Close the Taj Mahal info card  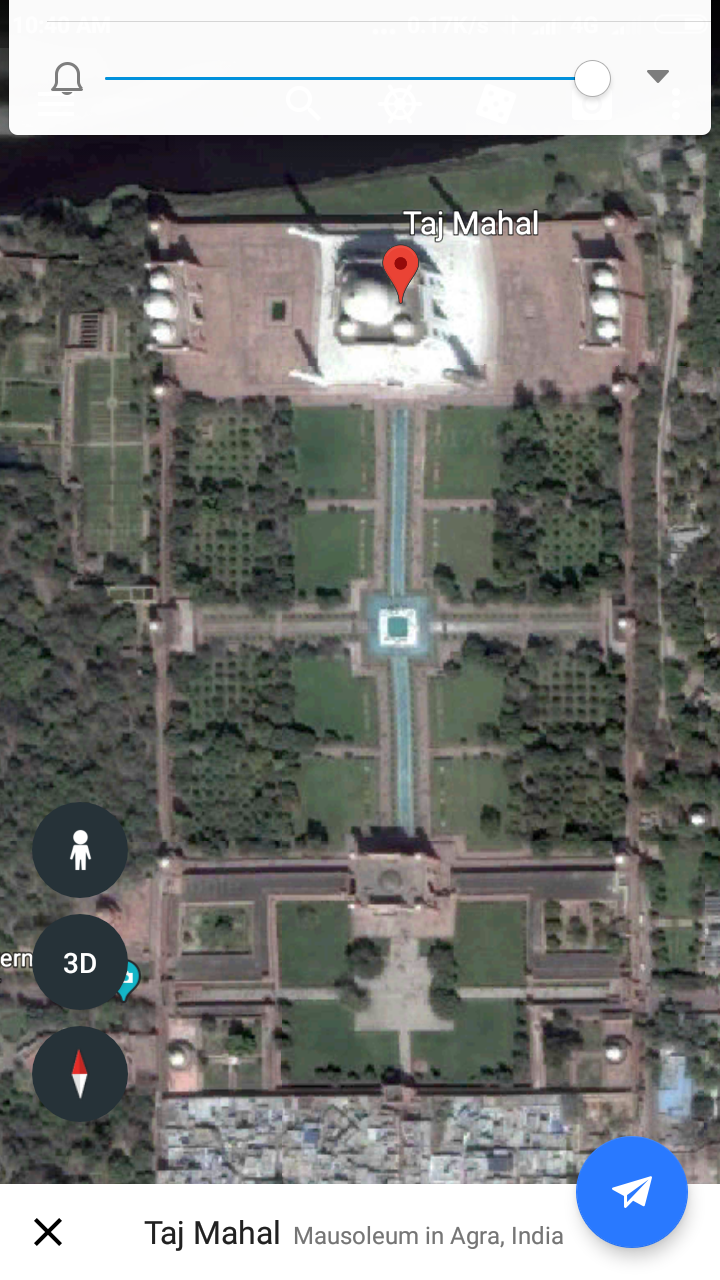coord(48,1232)
